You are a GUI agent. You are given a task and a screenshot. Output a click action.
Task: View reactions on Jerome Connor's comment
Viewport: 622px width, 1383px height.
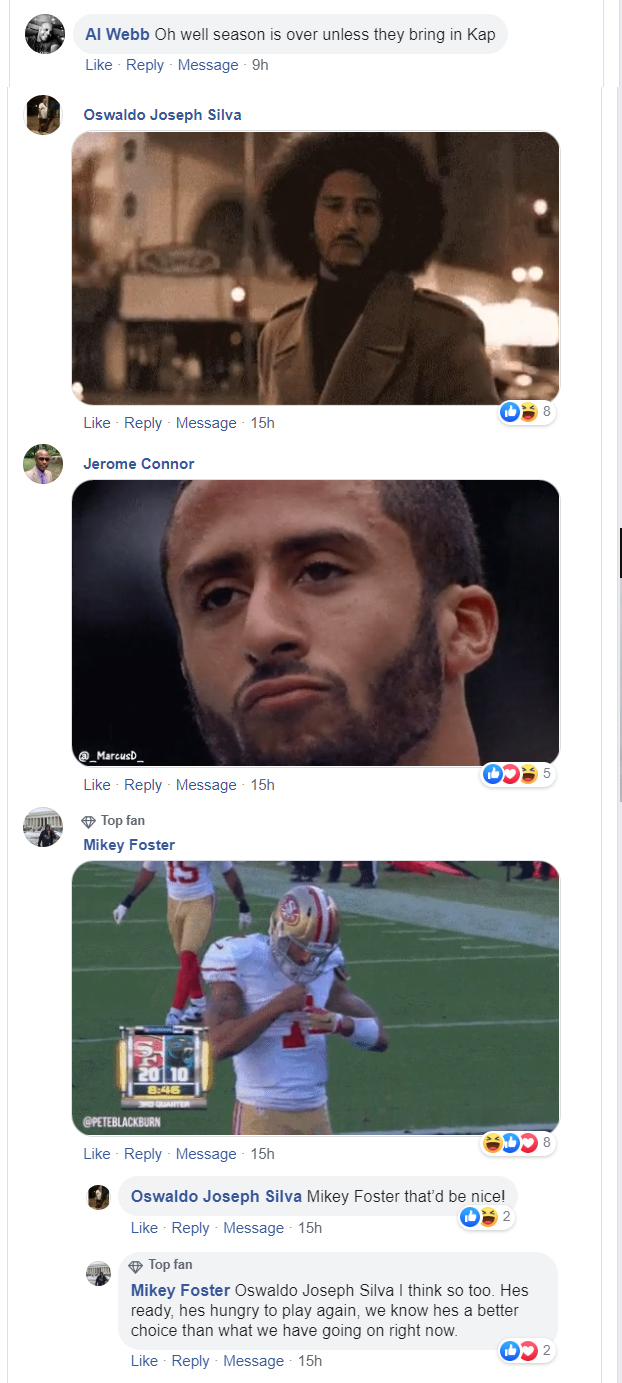coord(518,773)
